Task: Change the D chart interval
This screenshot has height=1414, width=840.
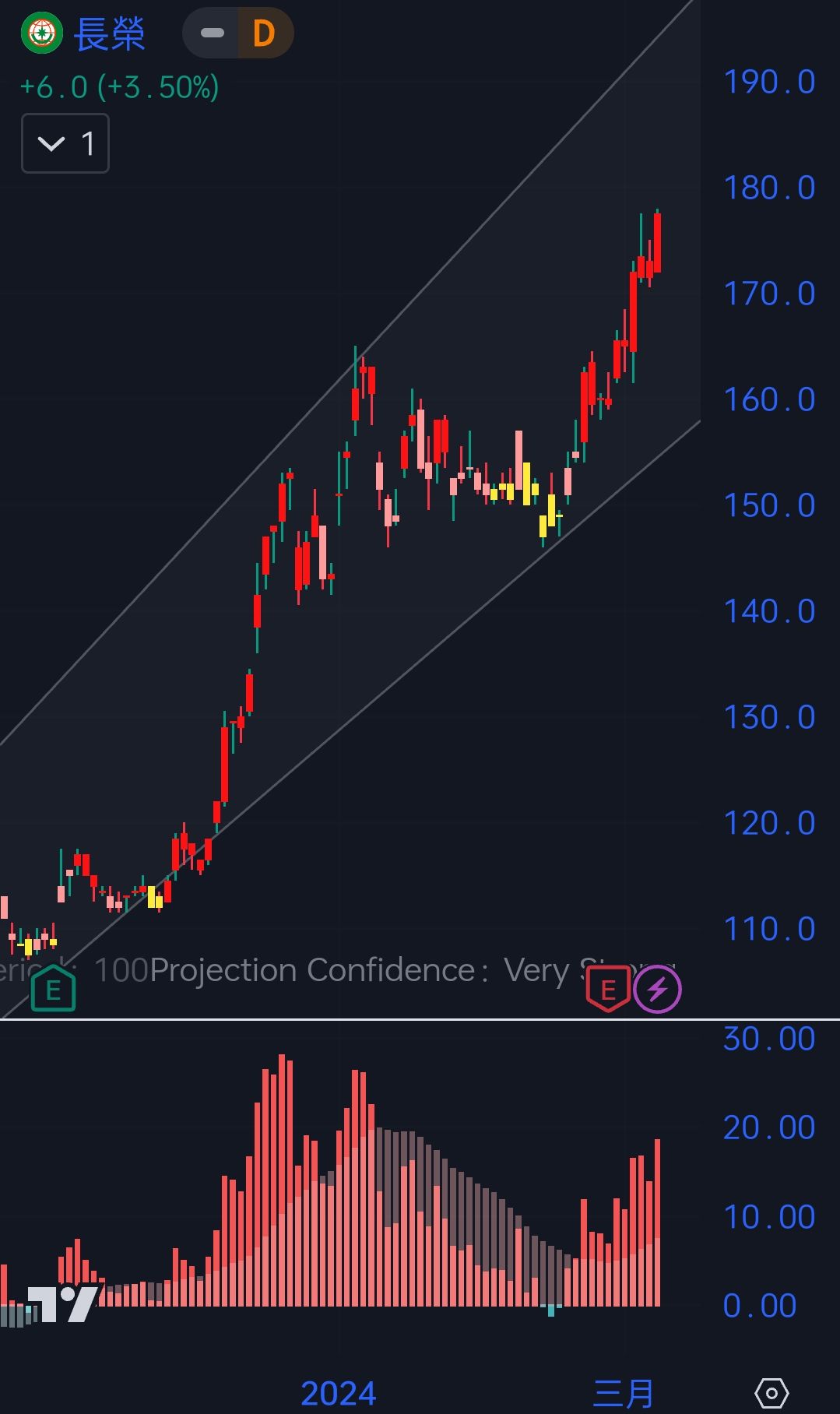Action: (264, 33)
